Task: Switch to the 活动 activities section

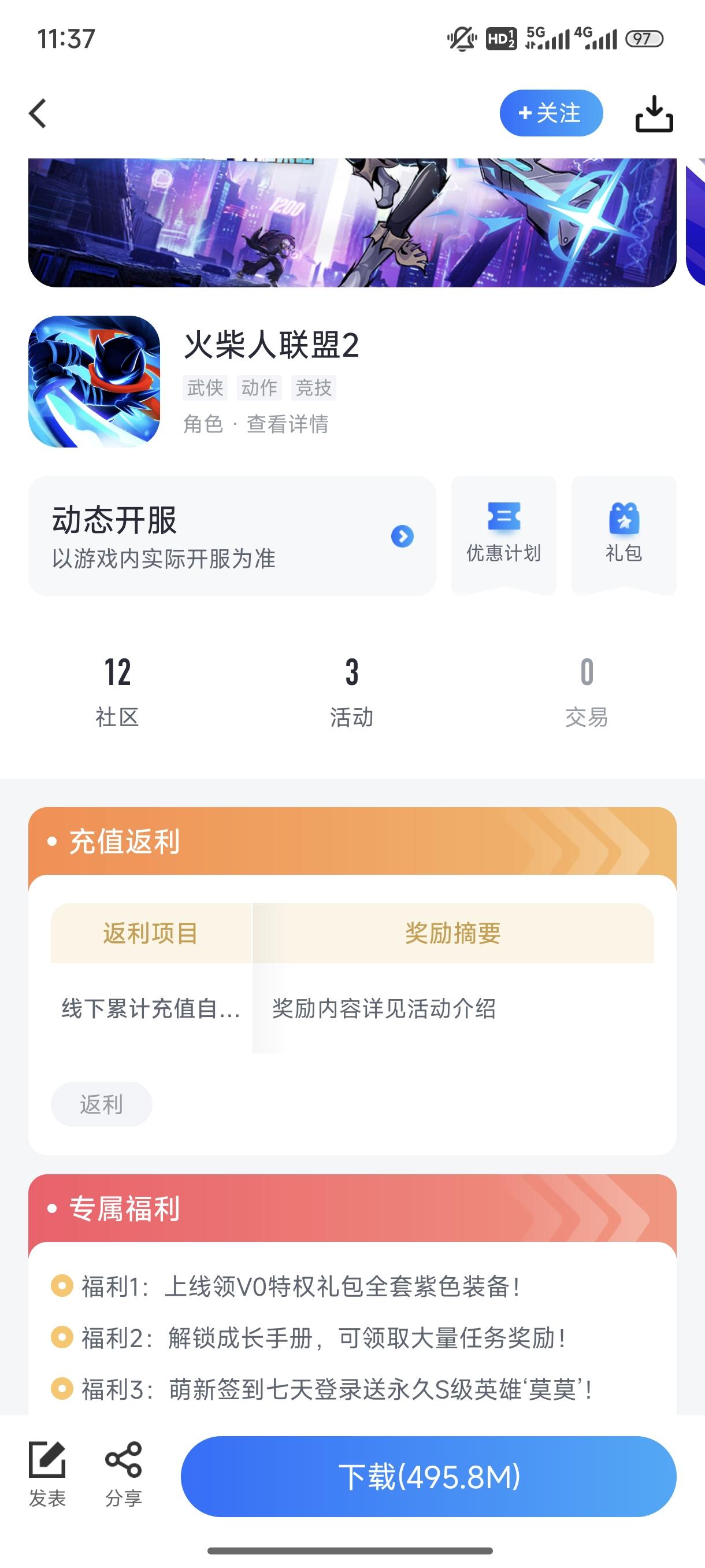Action: click(x=351, y=692)
